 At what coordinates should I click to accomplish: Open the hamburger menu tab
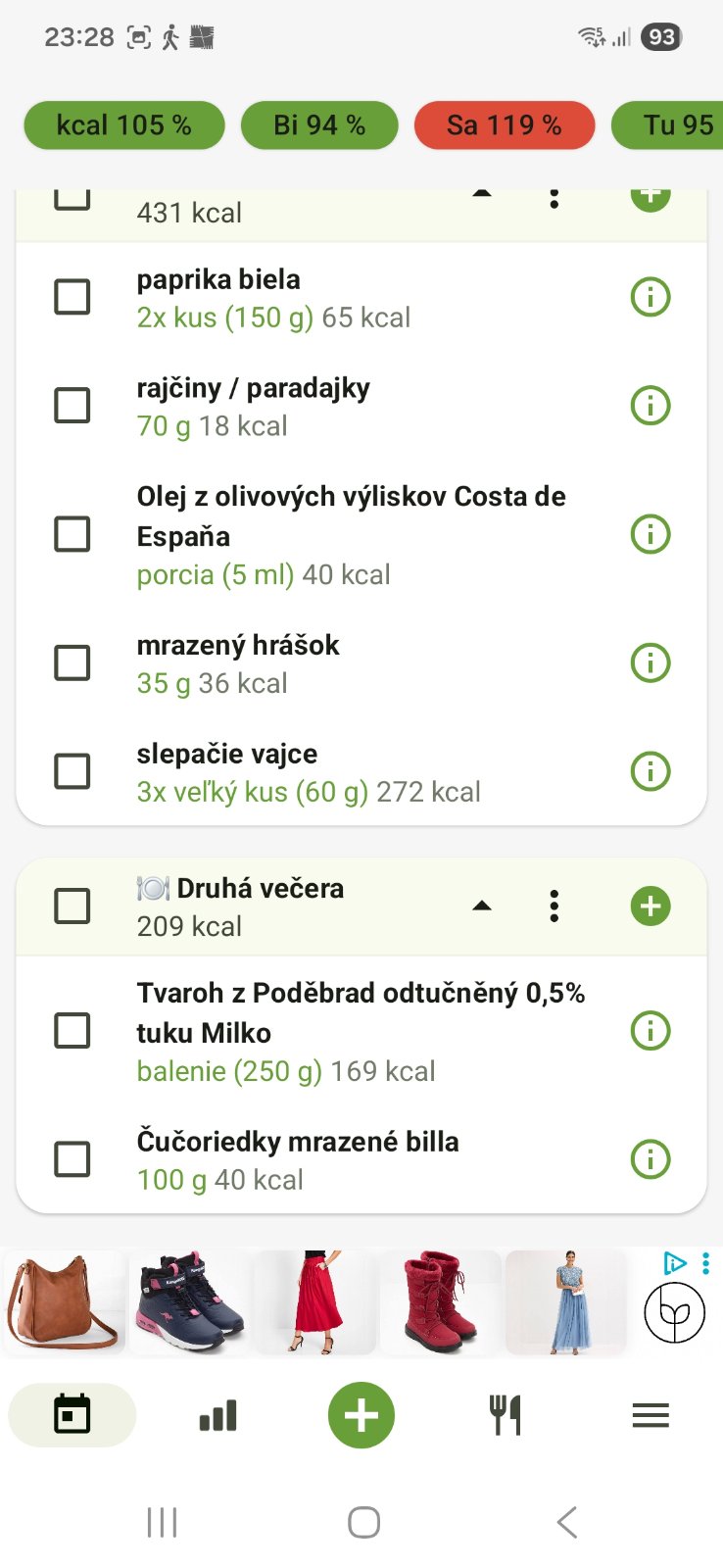(x=651, y=1415)
